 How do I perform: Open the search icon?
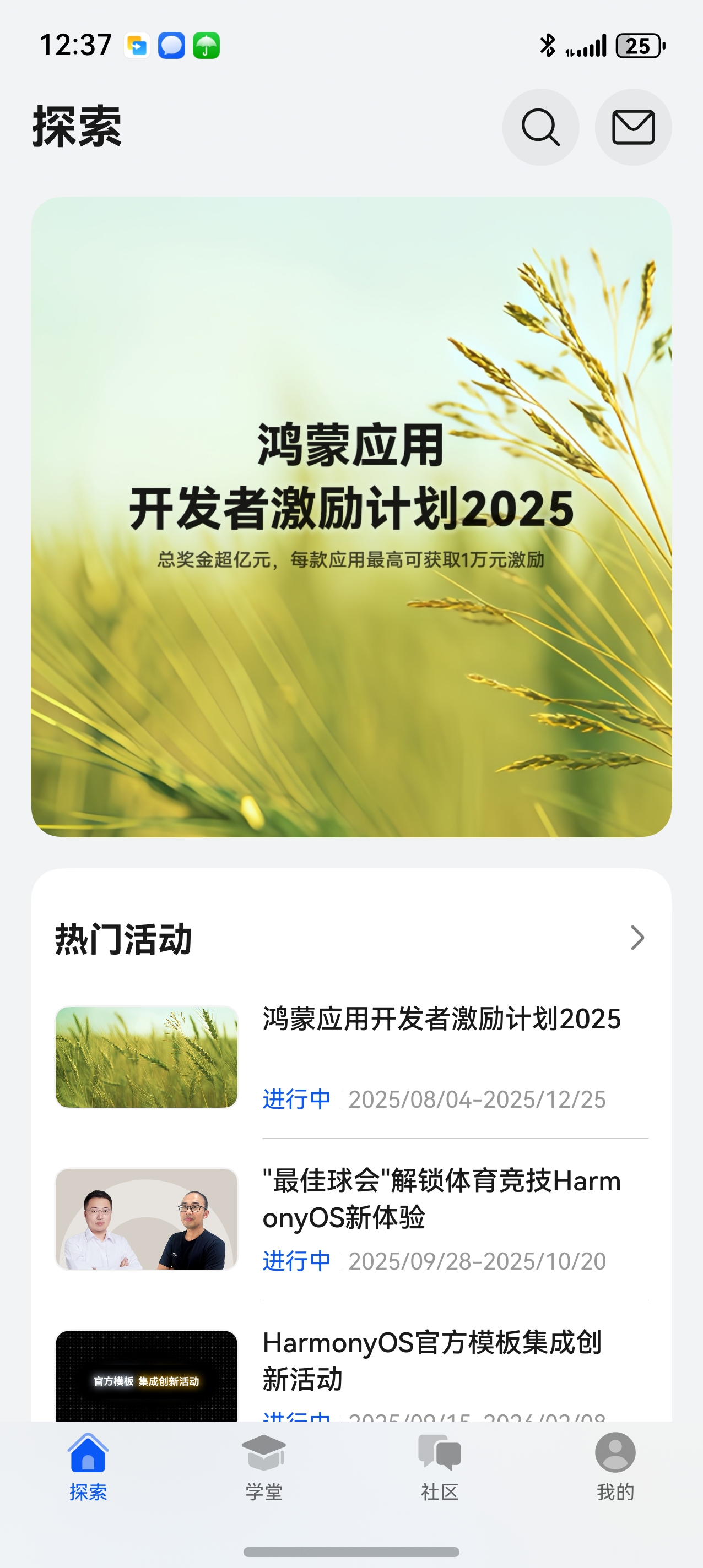tap(540, 127)
